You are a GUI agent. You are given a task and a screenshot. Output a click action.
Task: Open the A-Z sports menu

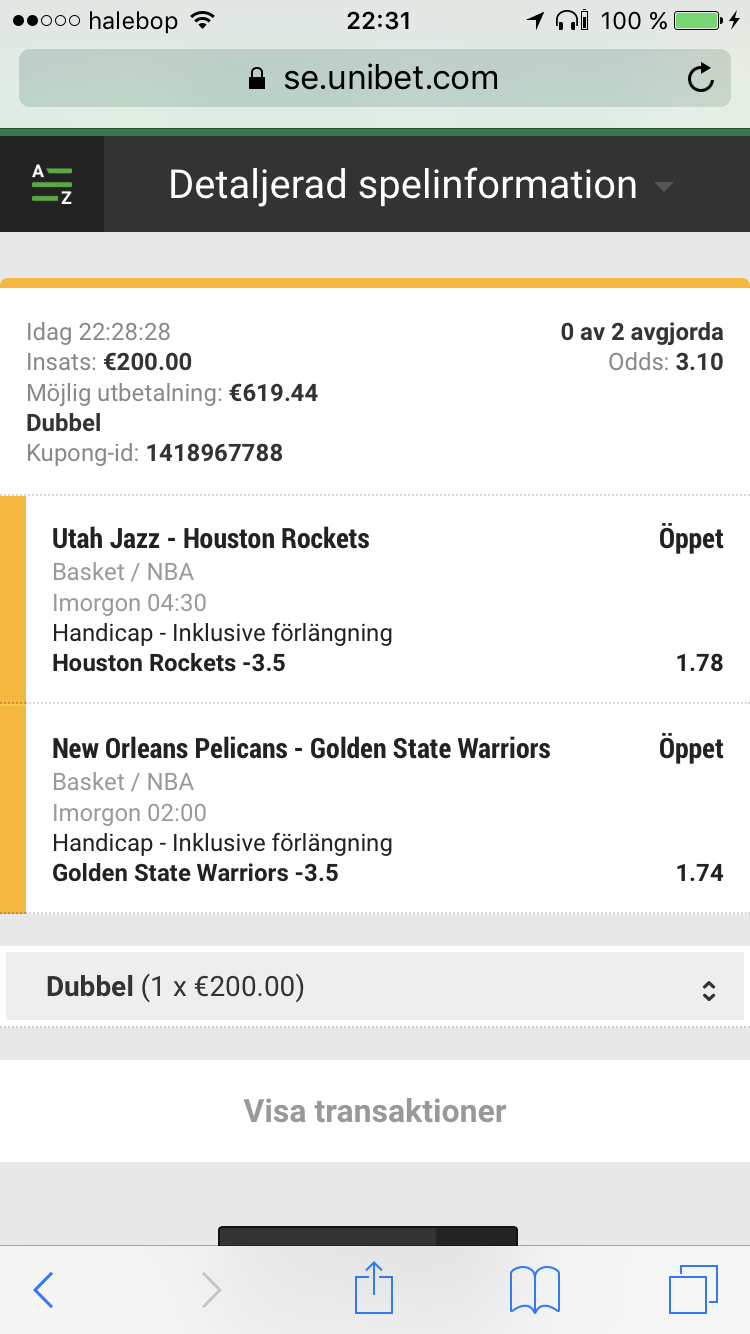point(52,185)
